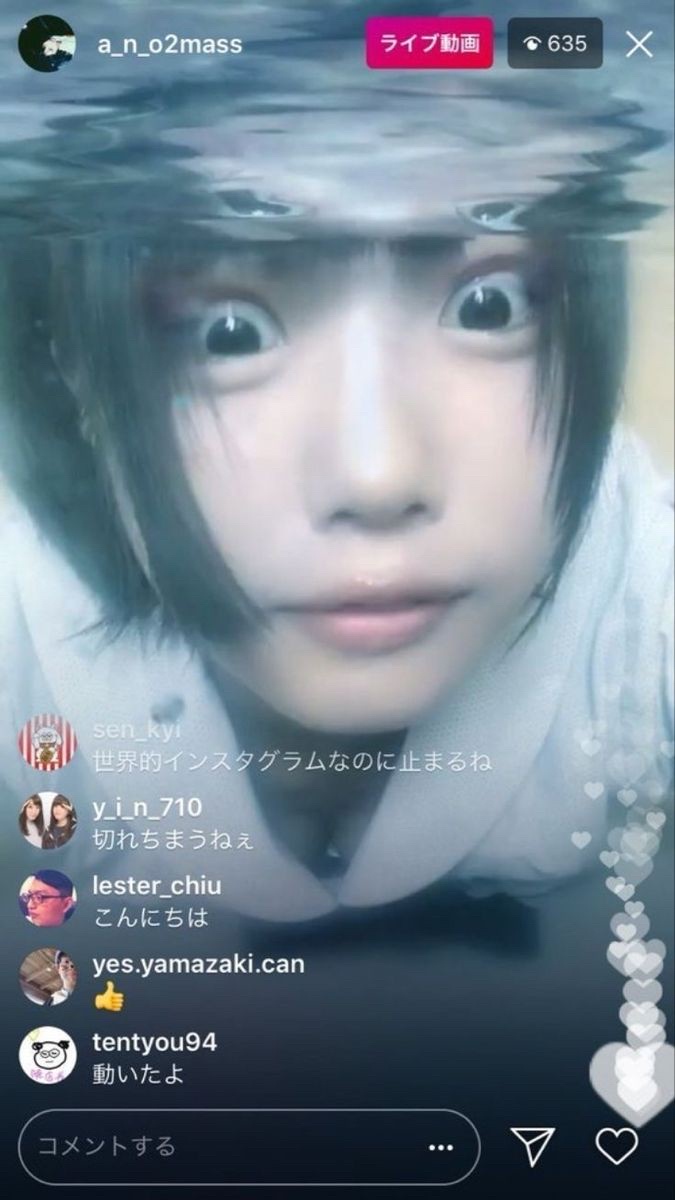Image resolution: width=675 pixels, height=1200 pixels.
Task: Share this live via paper plane icon
Action: pos(532,1146)
